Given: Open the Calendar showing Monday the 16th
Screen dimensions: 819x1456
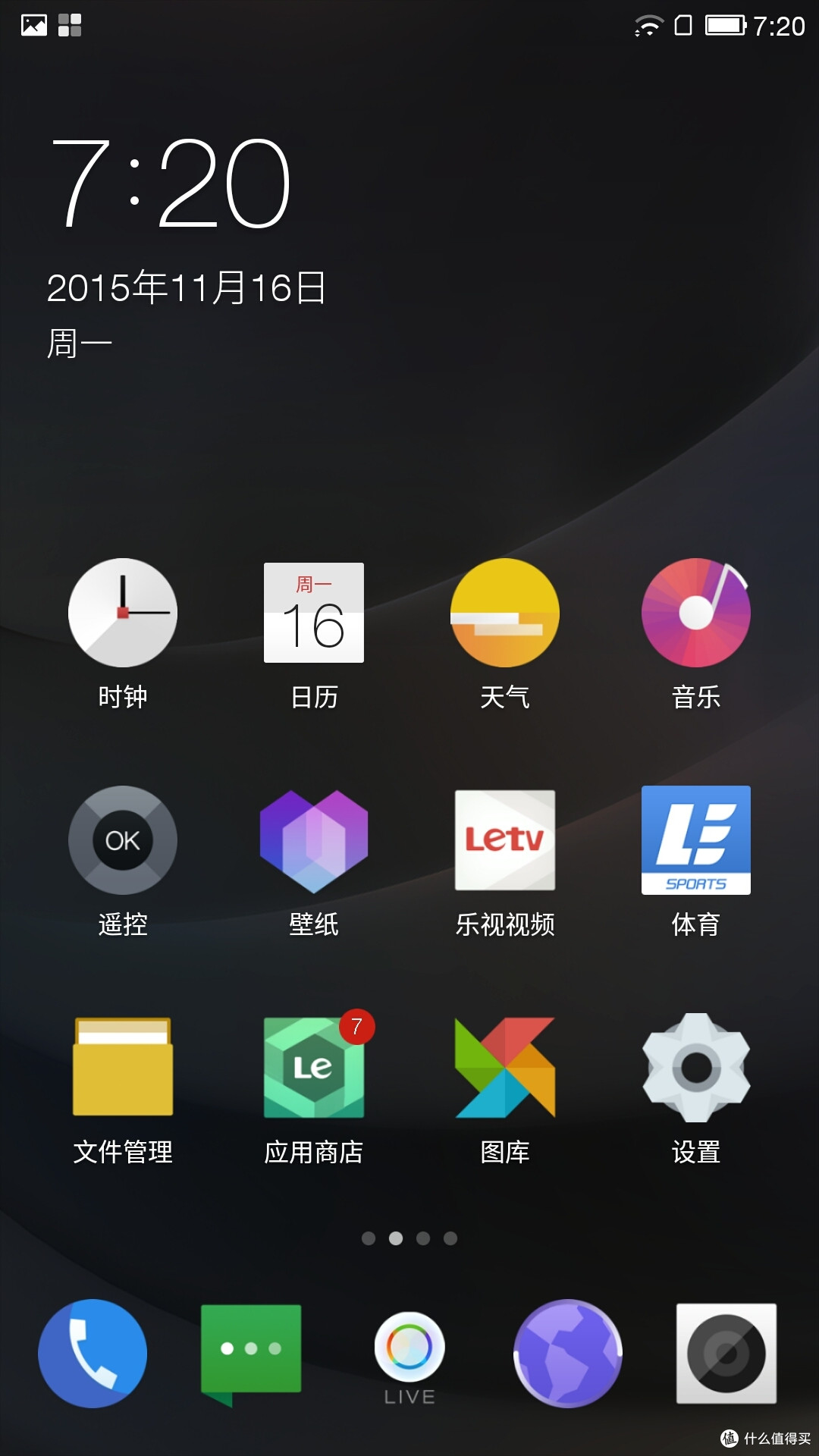Looking at the screenshot, I should click(313, 613).
